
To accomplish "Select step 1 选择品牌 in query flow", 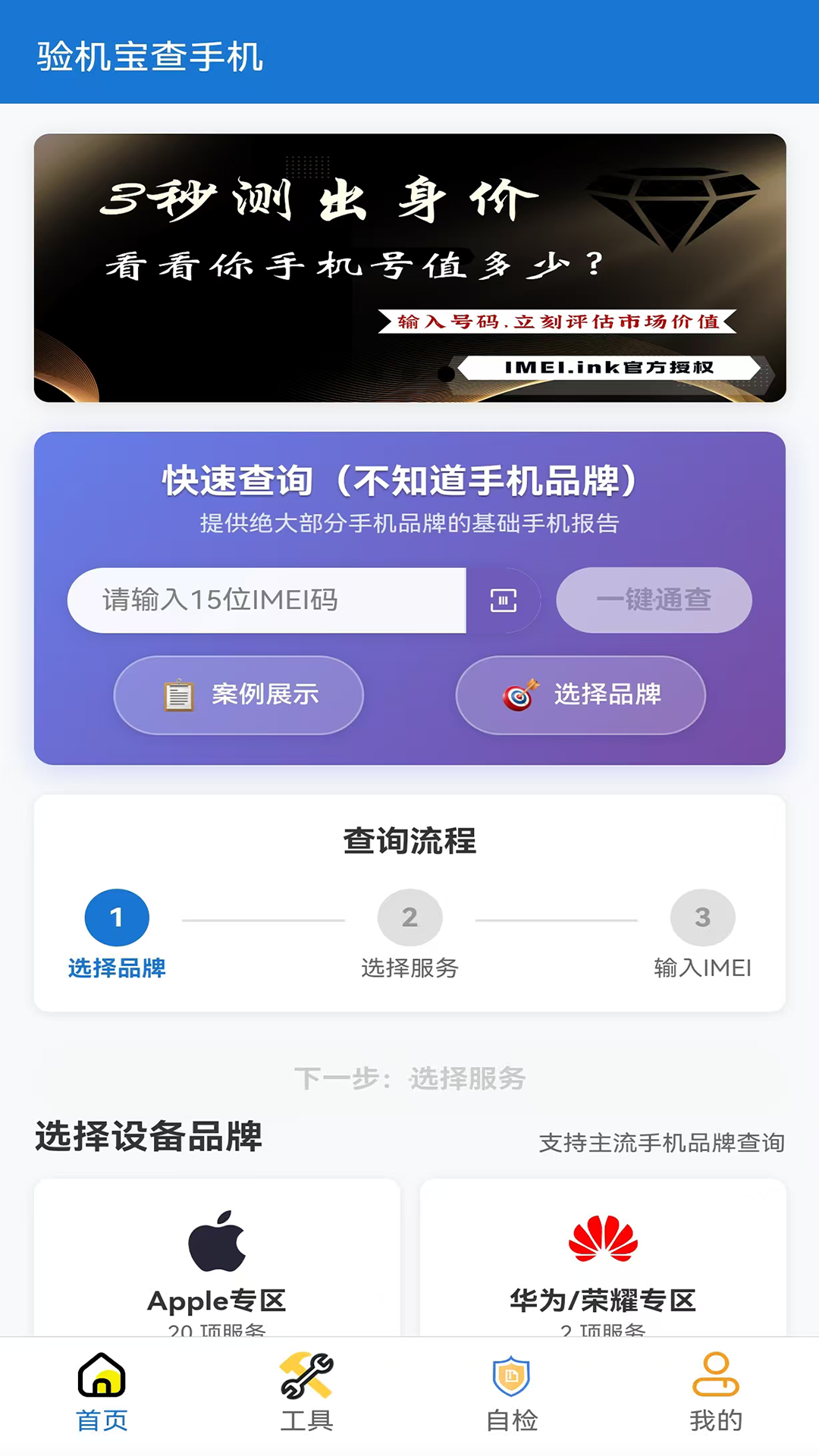I will [x=117, y=917].
